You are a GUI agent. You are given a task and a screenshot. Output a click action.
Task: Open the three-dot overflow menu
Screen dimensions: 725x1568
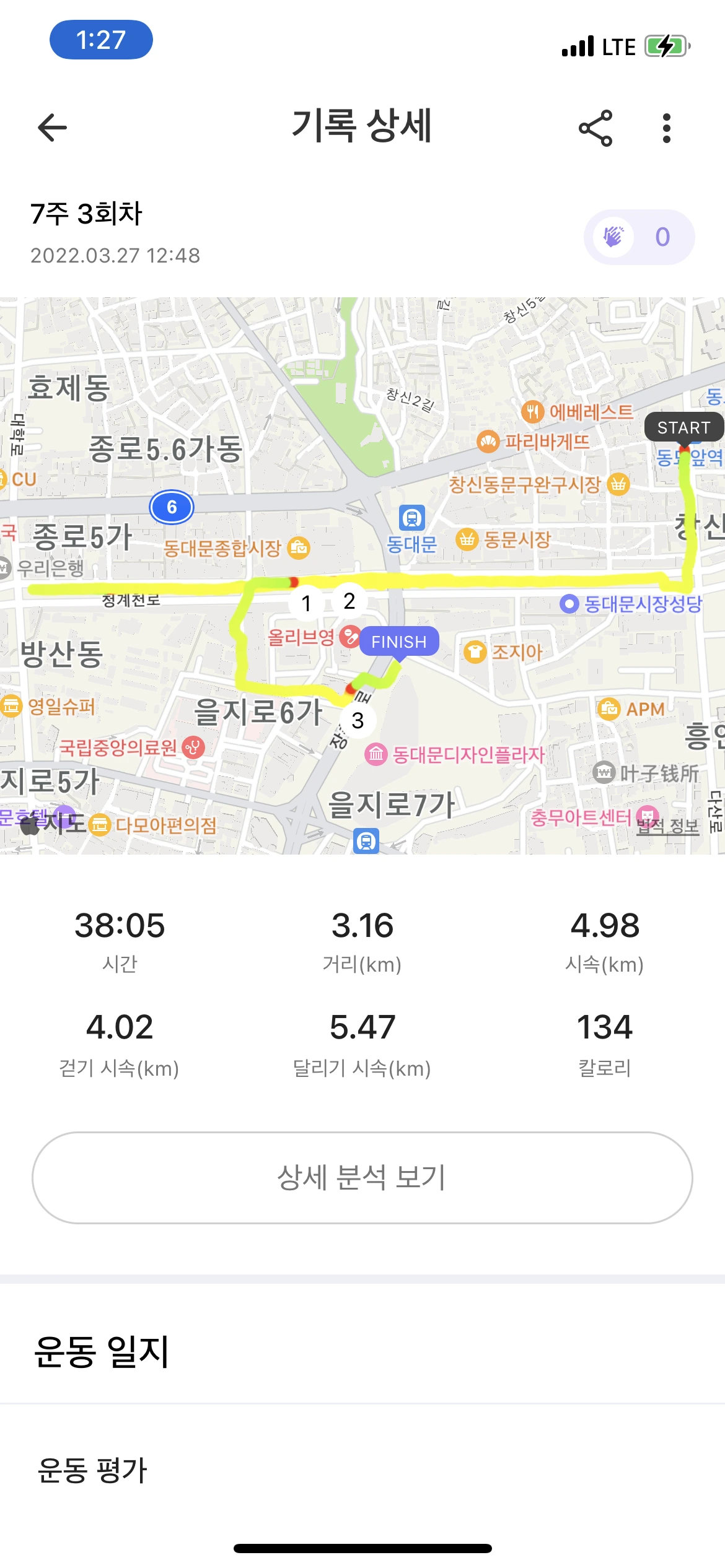pos(667,128)
